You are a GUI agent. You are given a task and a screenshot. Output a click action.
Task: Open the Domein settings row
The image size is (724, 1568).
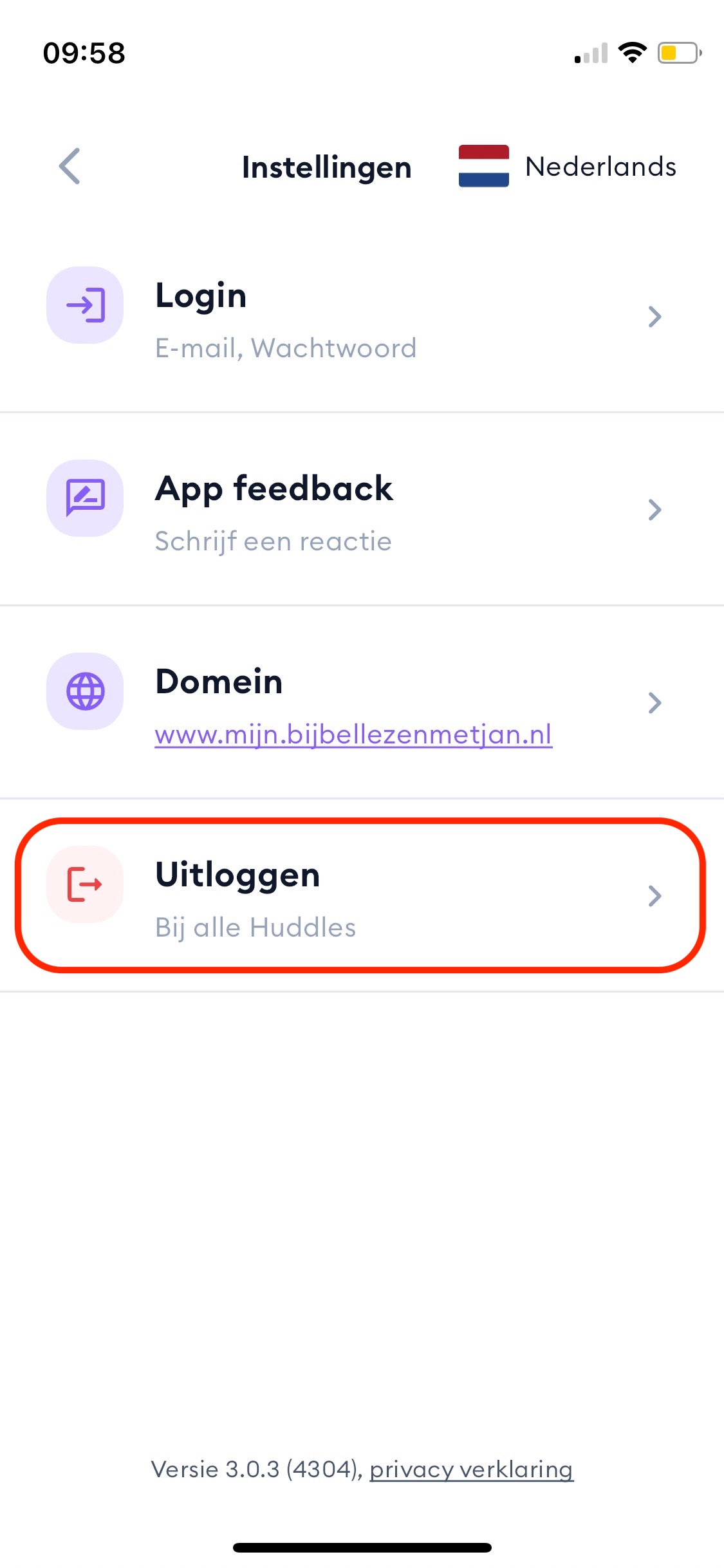coord(362,703)
